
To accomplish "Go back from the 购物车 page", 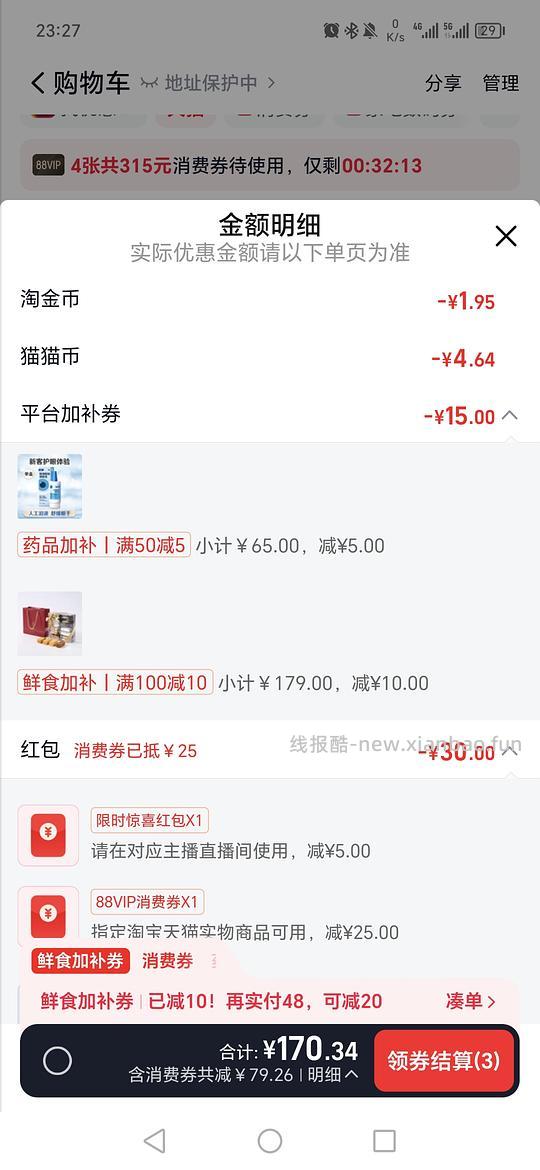I will point(39,83).
